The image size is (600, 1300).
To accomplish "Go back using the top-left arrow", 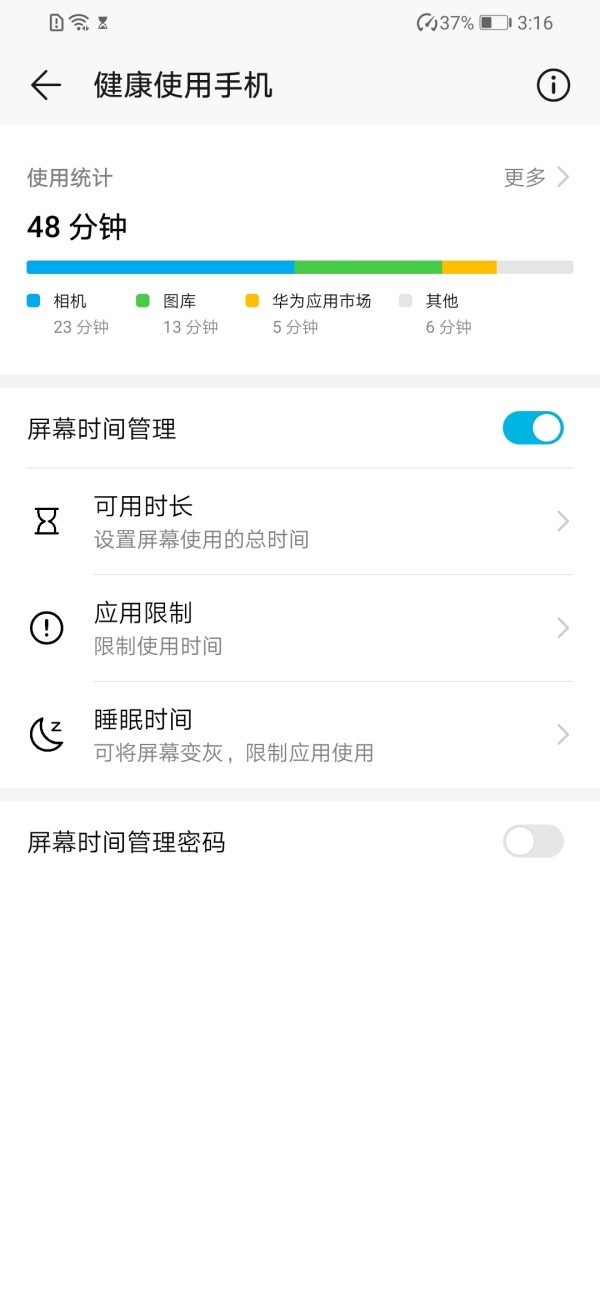I will point(46,86).
